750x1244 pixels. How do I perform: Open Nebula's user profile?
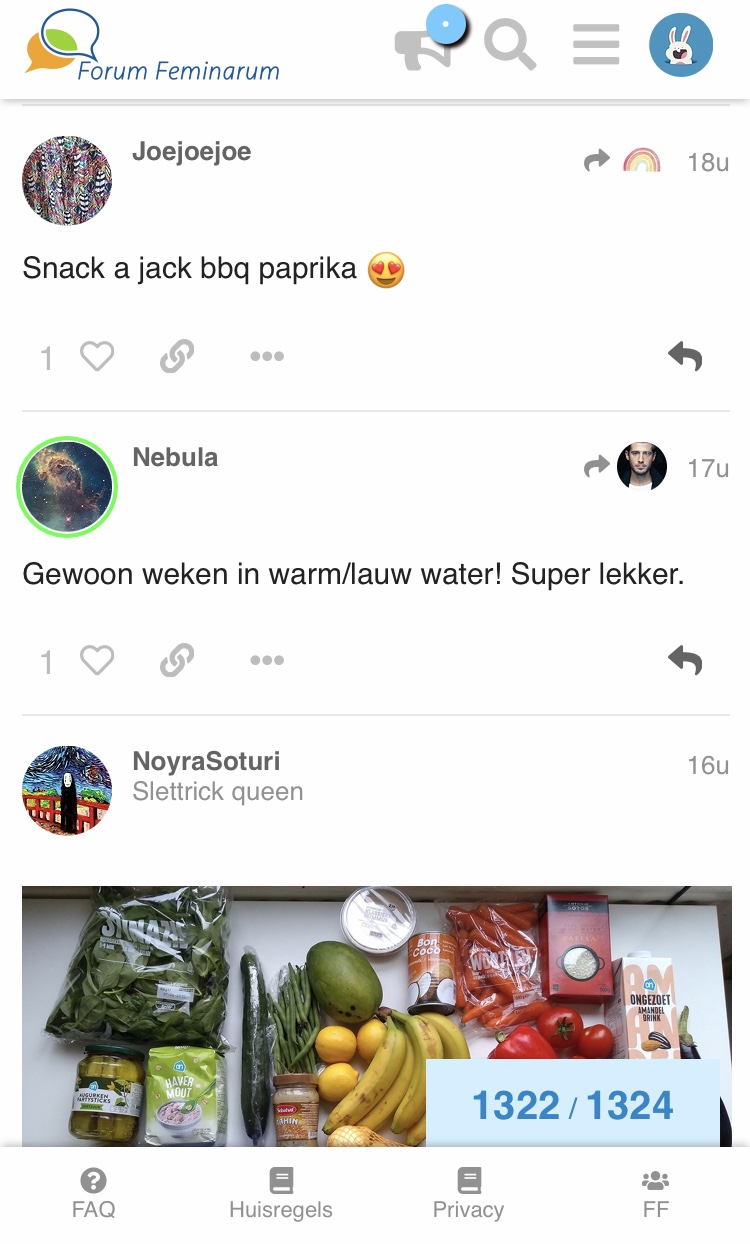pos(68,487)
